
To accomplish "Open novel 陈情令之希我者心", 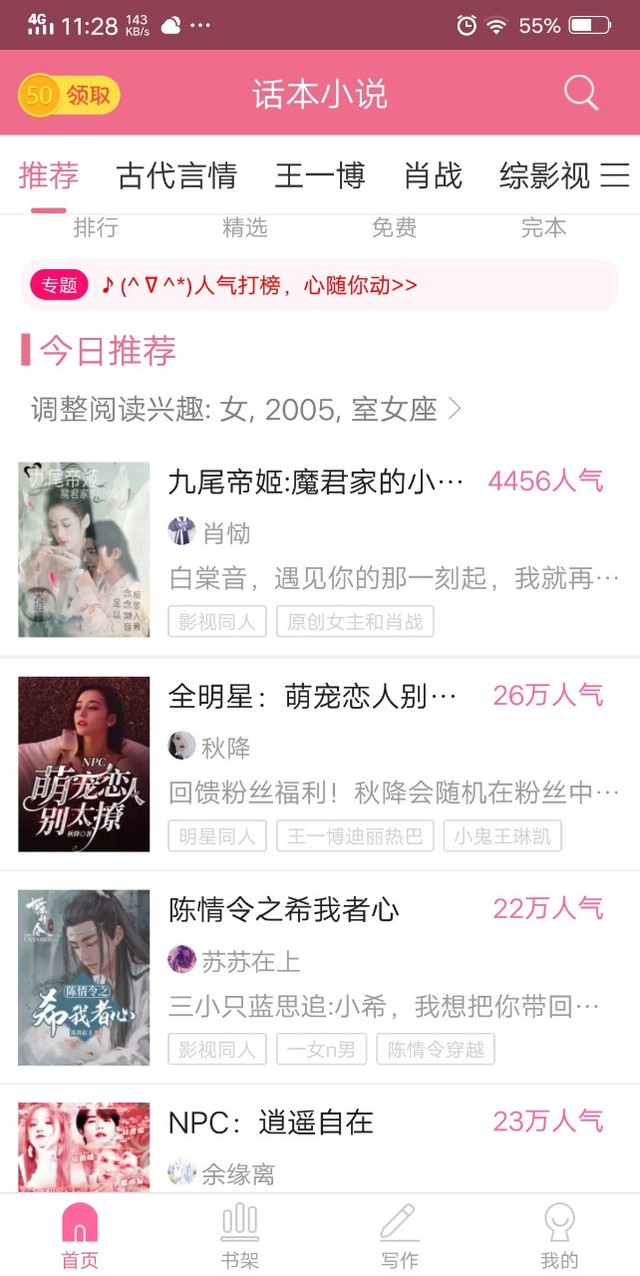I will tap(320, 977).
